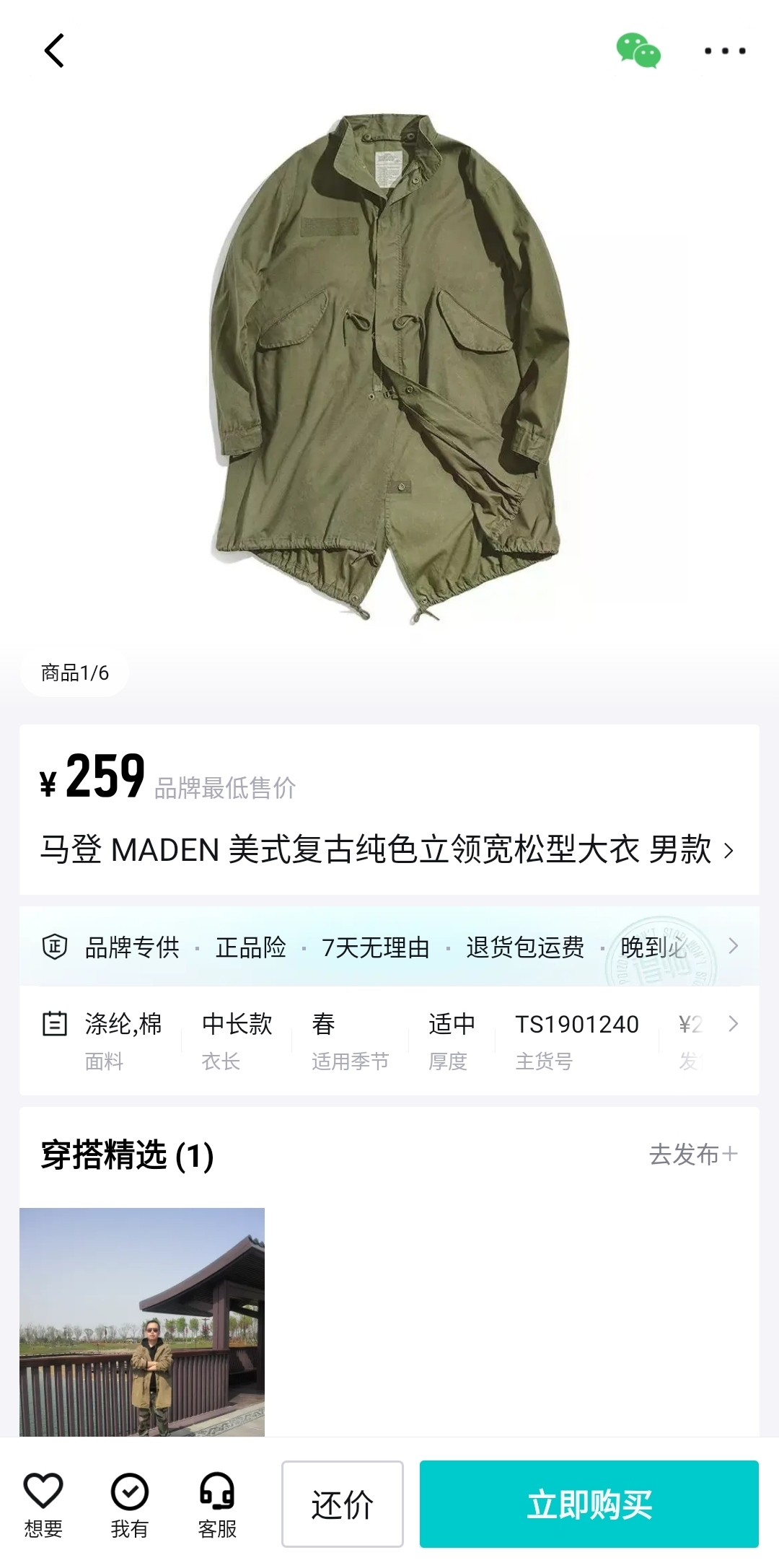This screenshot has height=1568, width=779.
Task: Open the outfit photo under 穿搭精选
Action: tap(142, 1322)
